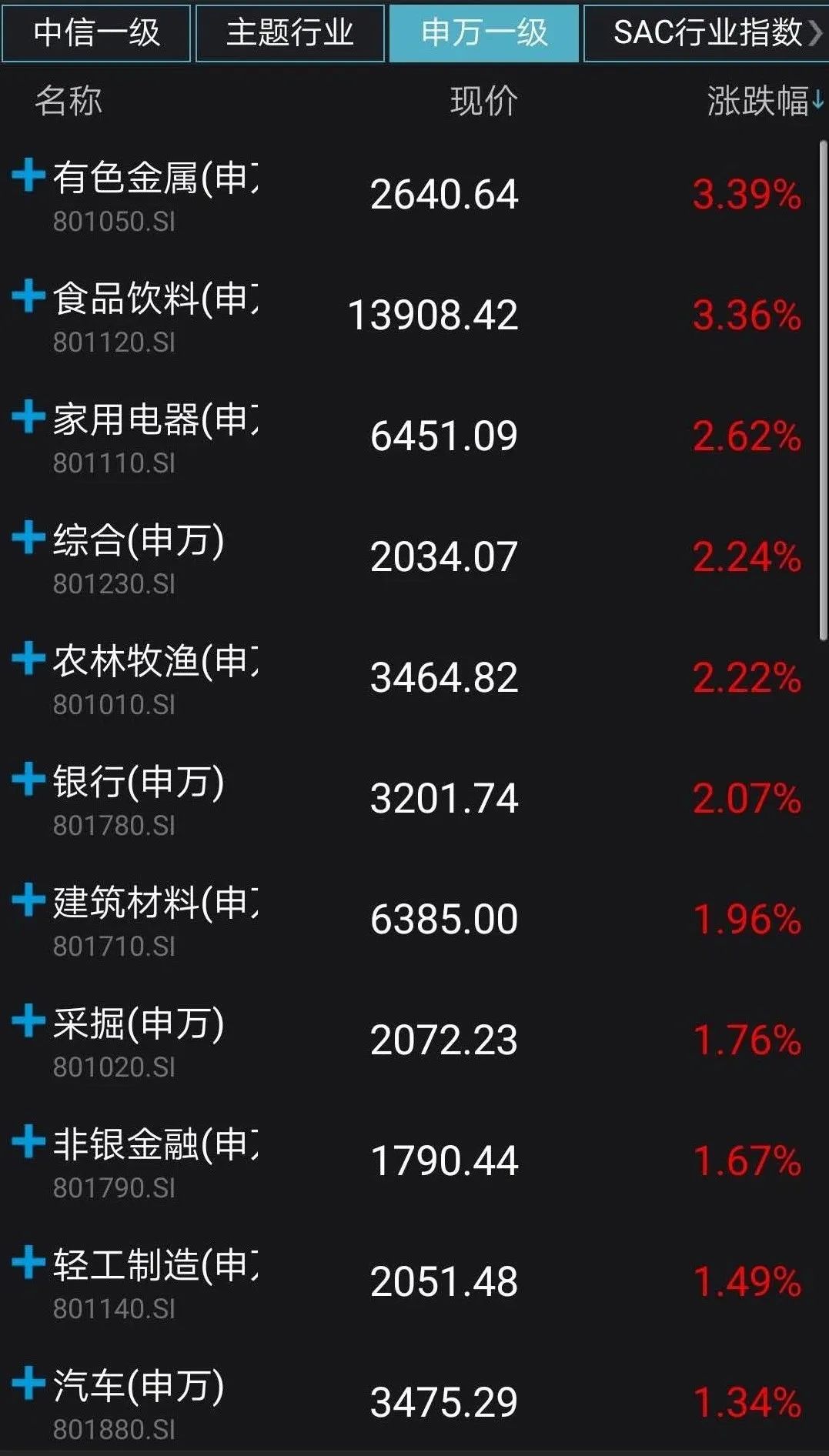Add 有色金属 to the watchlist
Viewport: 829px width, 1456px height.
click(x=28, y=175)
